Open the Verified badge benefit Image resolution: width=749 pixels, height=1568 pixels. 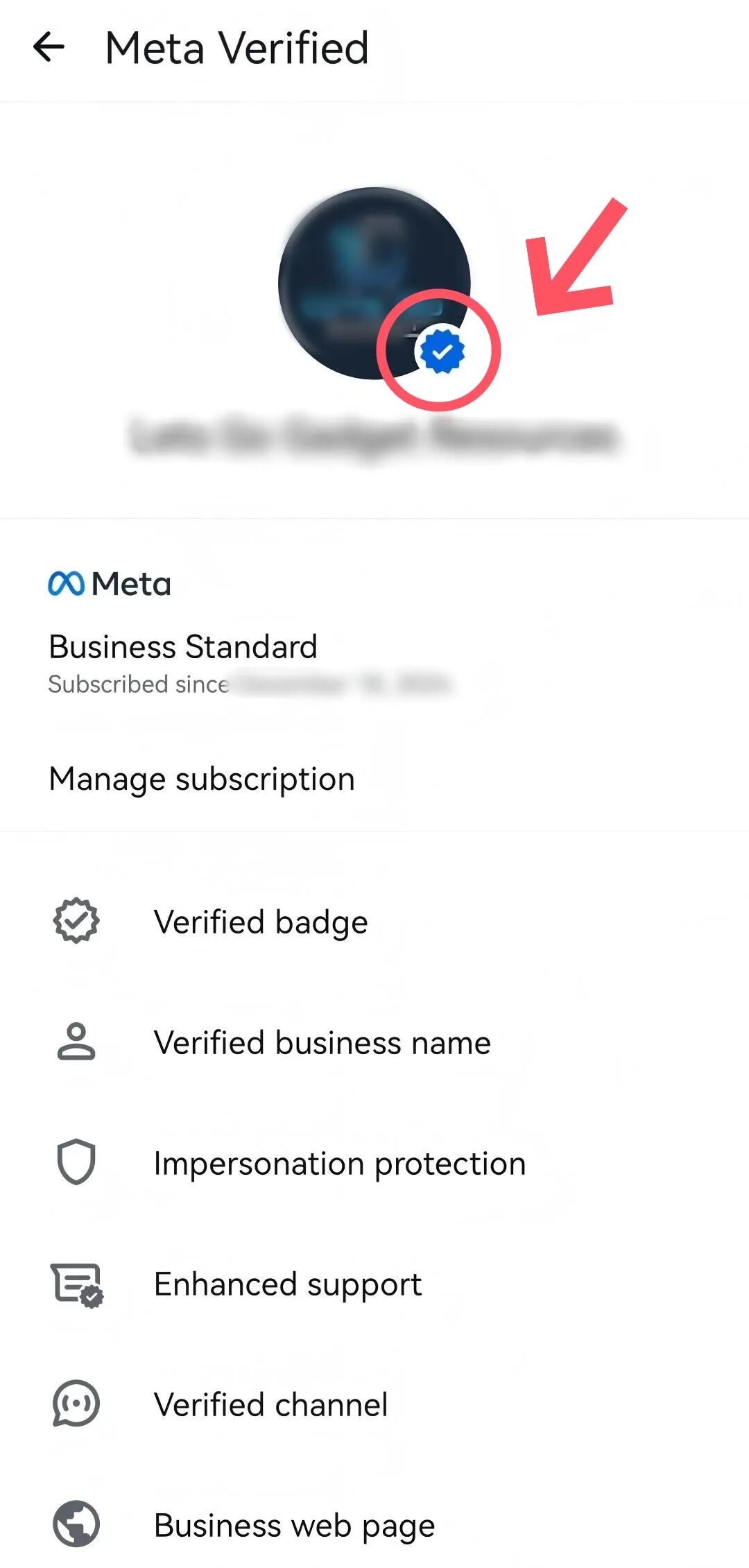click(x=261, y=922)
